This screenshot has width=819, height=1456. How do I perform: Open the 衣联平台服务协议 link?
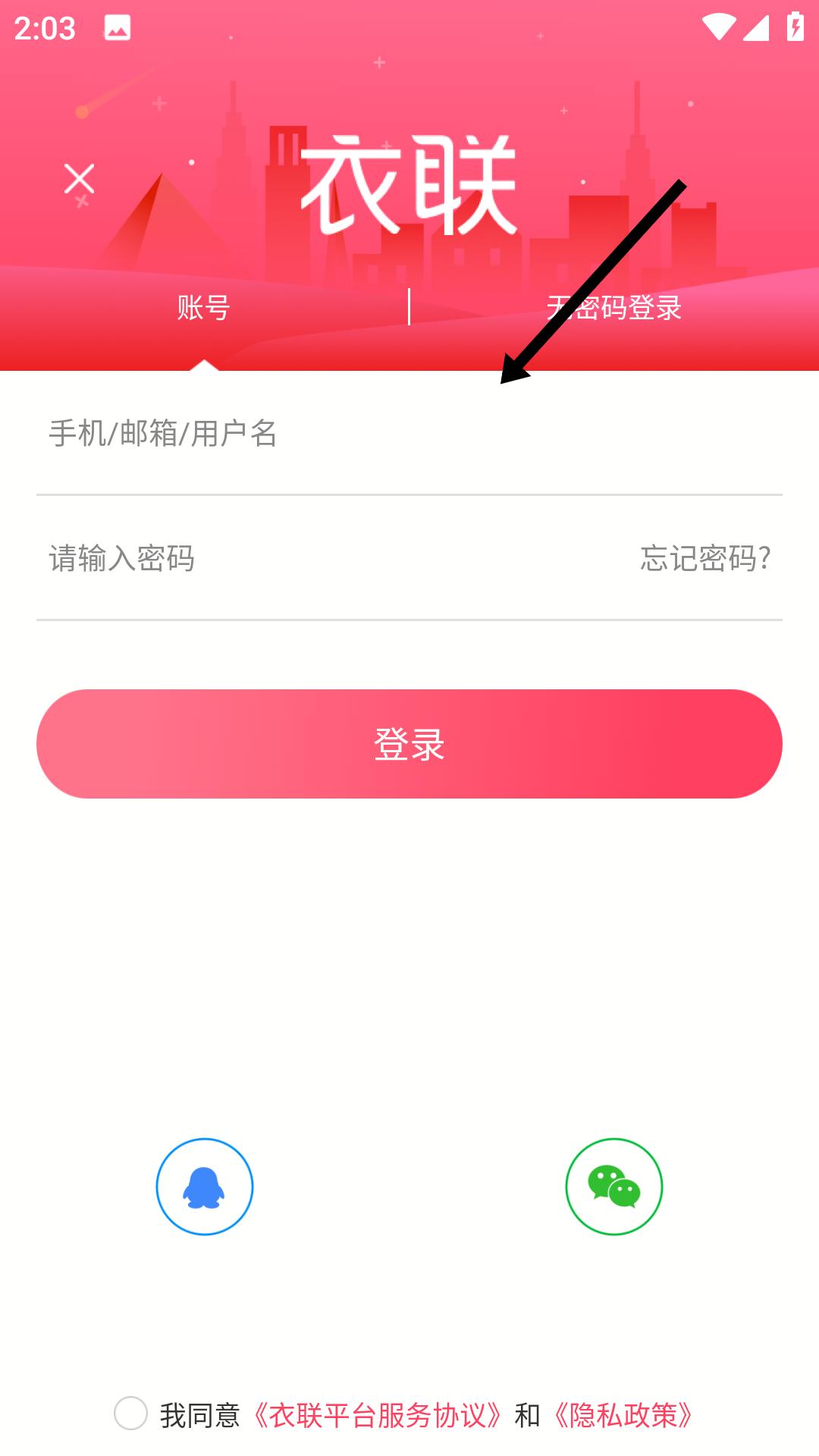[x=377, y=1415]
